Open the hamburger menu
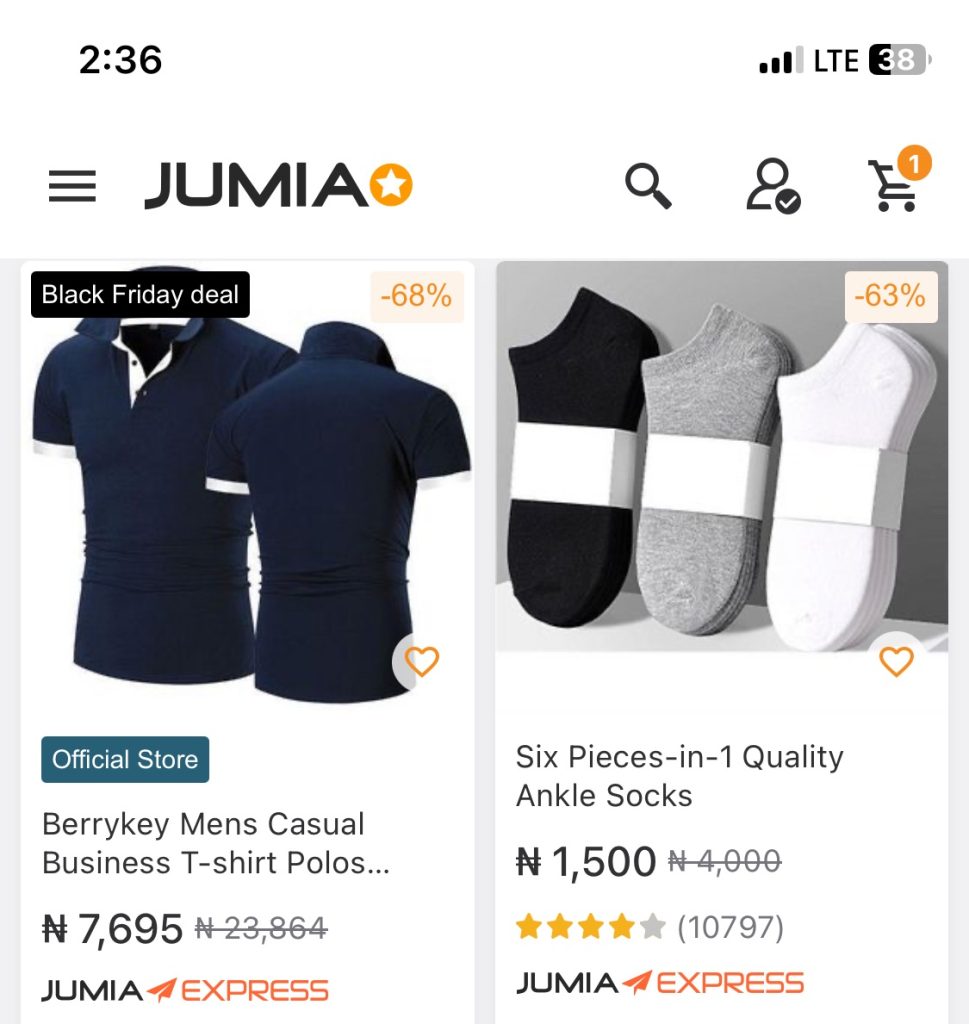Screen dimensions: 969x1024 pyautogui.click(x=72, y=187)
